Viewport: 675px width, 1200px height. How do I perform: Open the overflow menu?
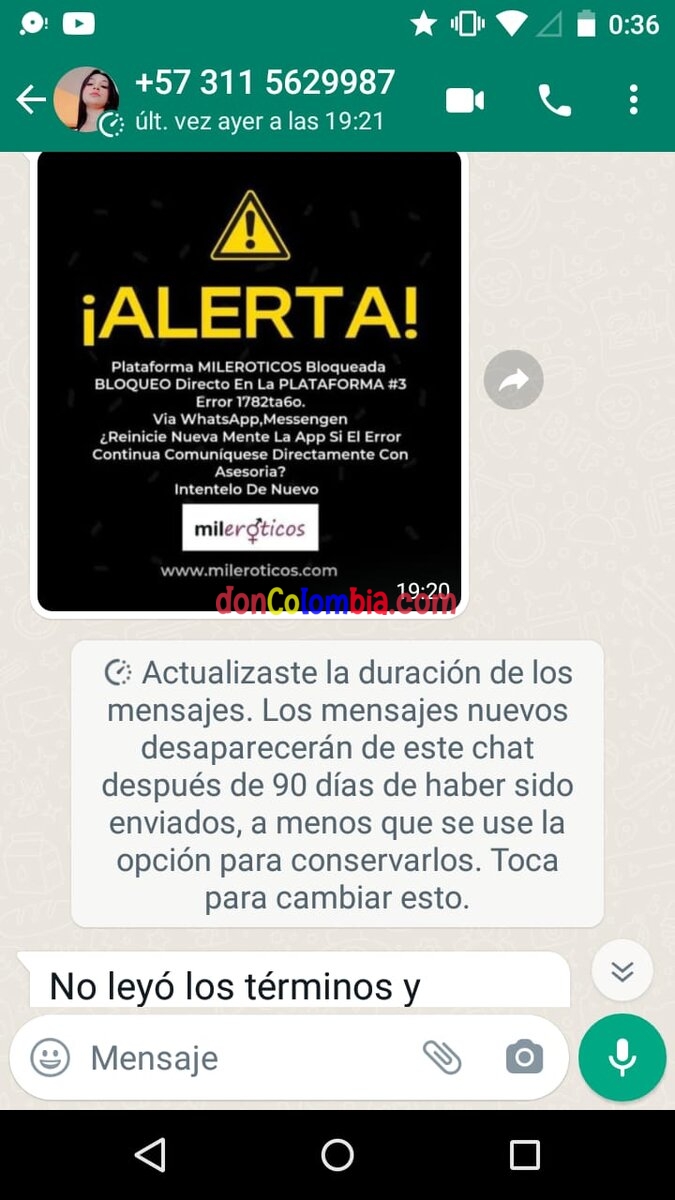pos(633,100)
